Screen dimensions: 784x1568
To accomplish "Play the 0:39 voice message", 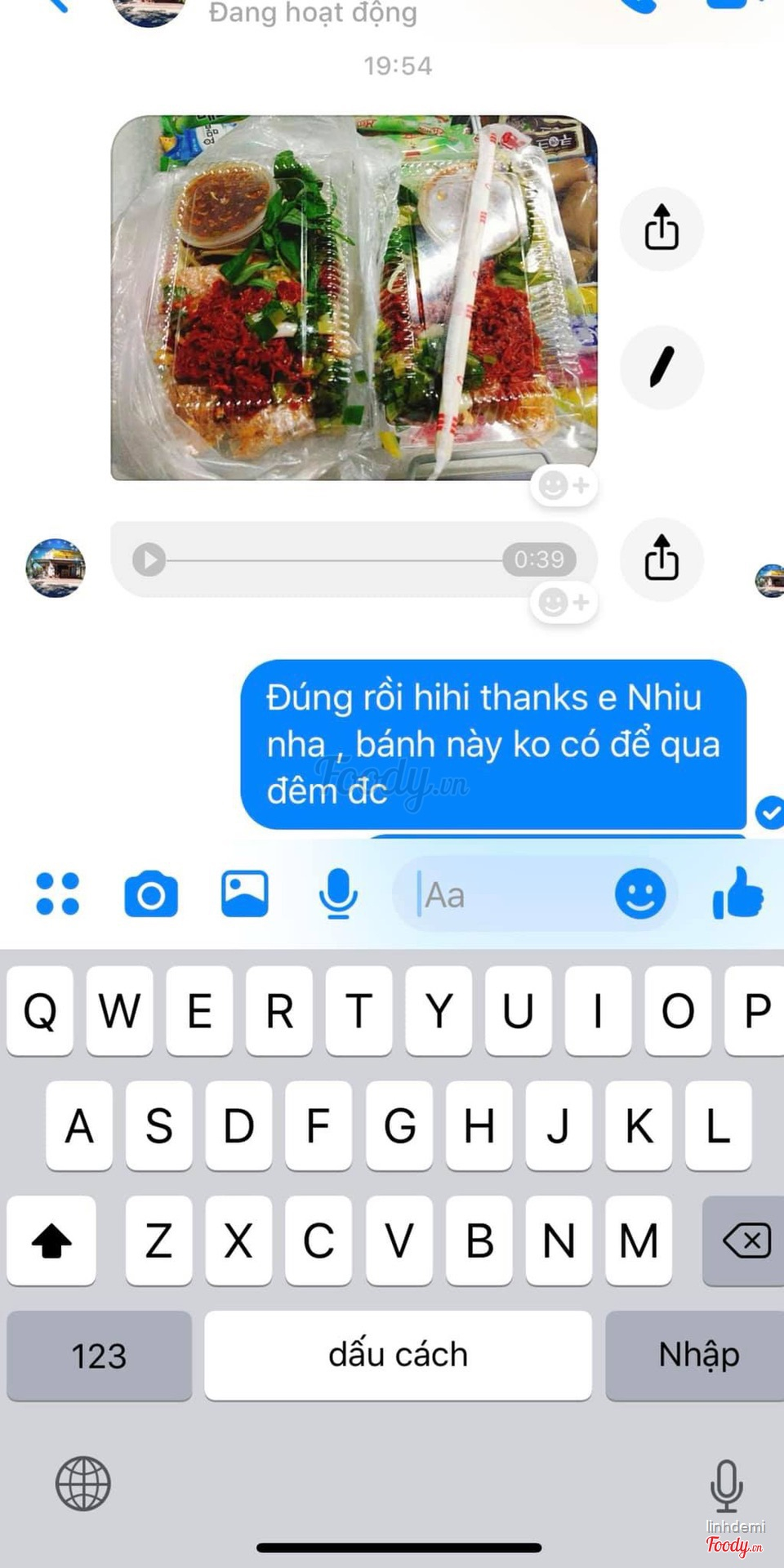I will pyautogui.click(x=149, y=560).
